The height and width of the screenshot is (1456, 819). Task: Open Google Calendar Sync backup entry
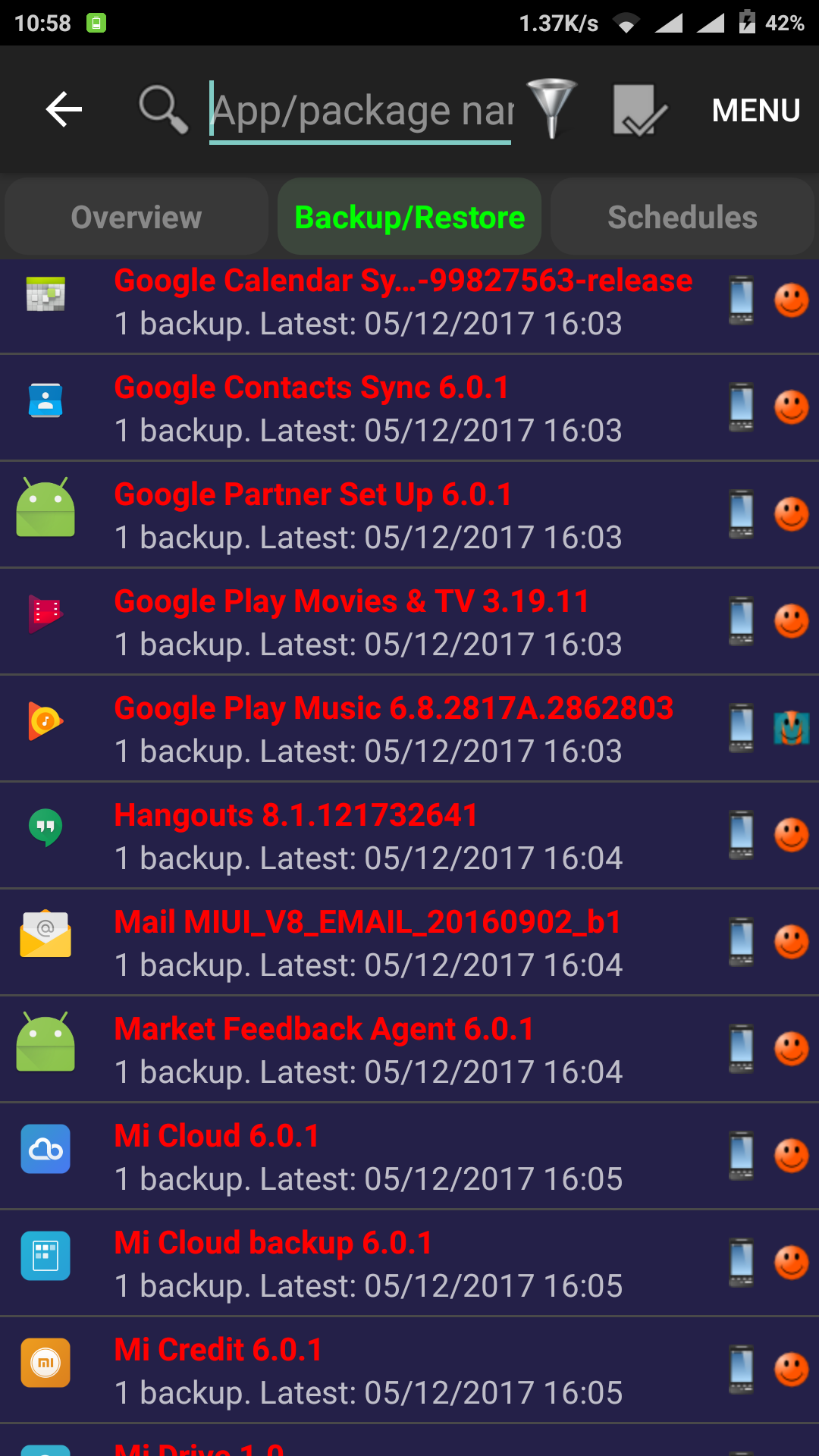tap(402, 302)
